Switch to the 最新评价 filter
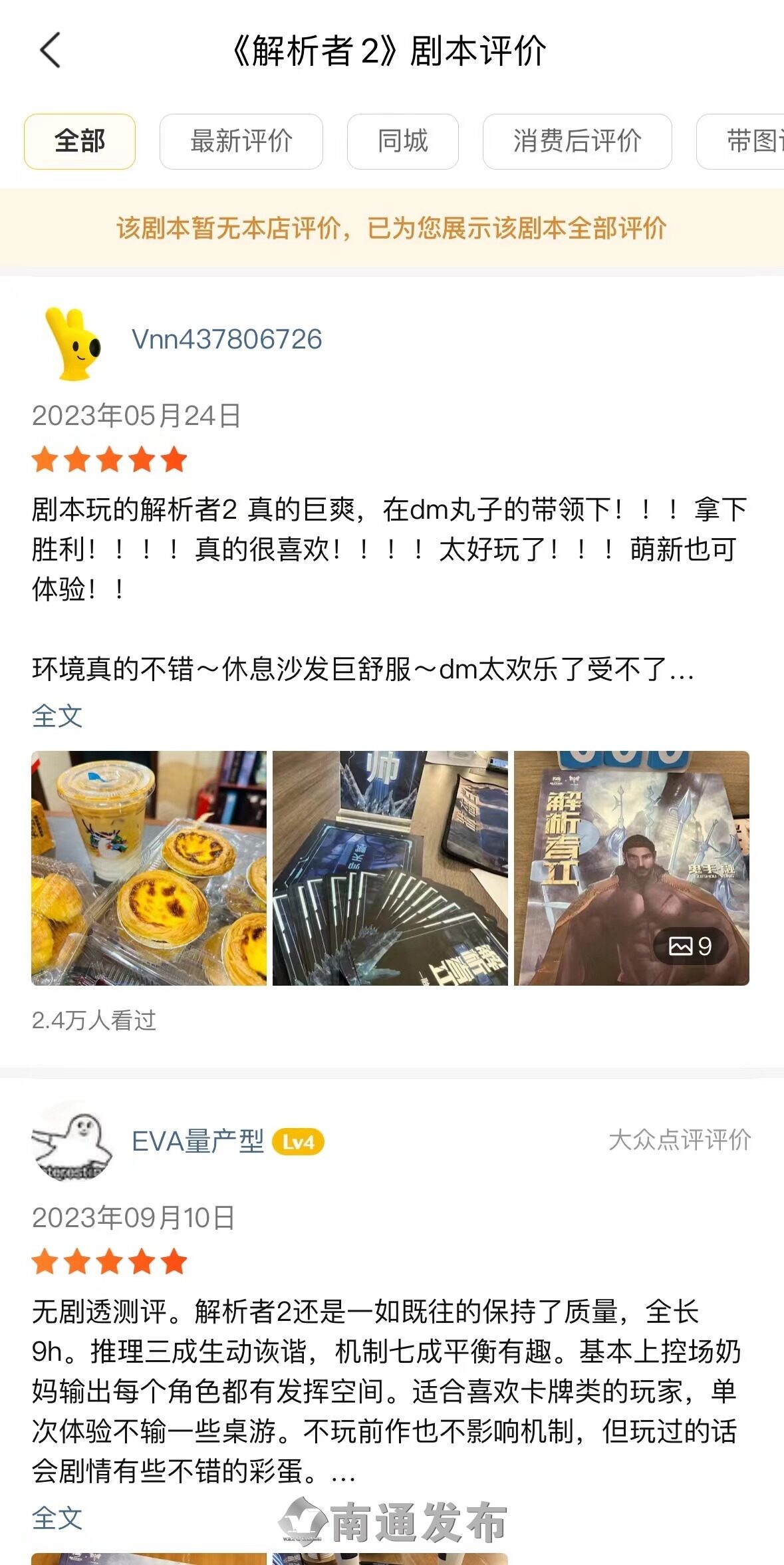Image resolution: width=784 pixels, height=1565 pixels. tap(241, 142)
